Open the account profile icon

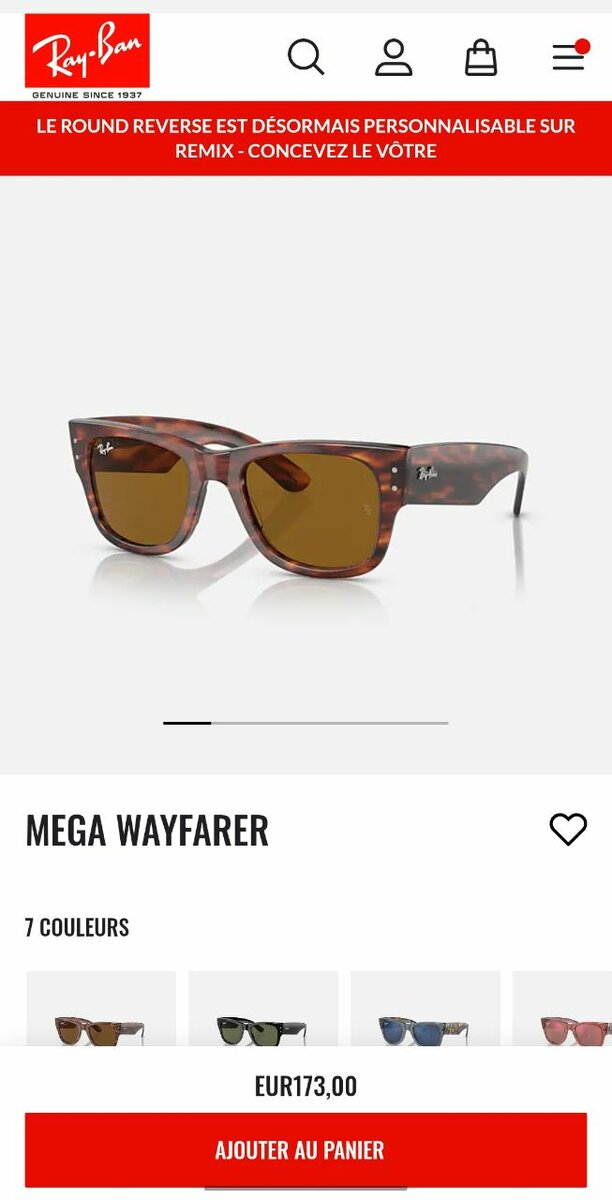[394, 57]
